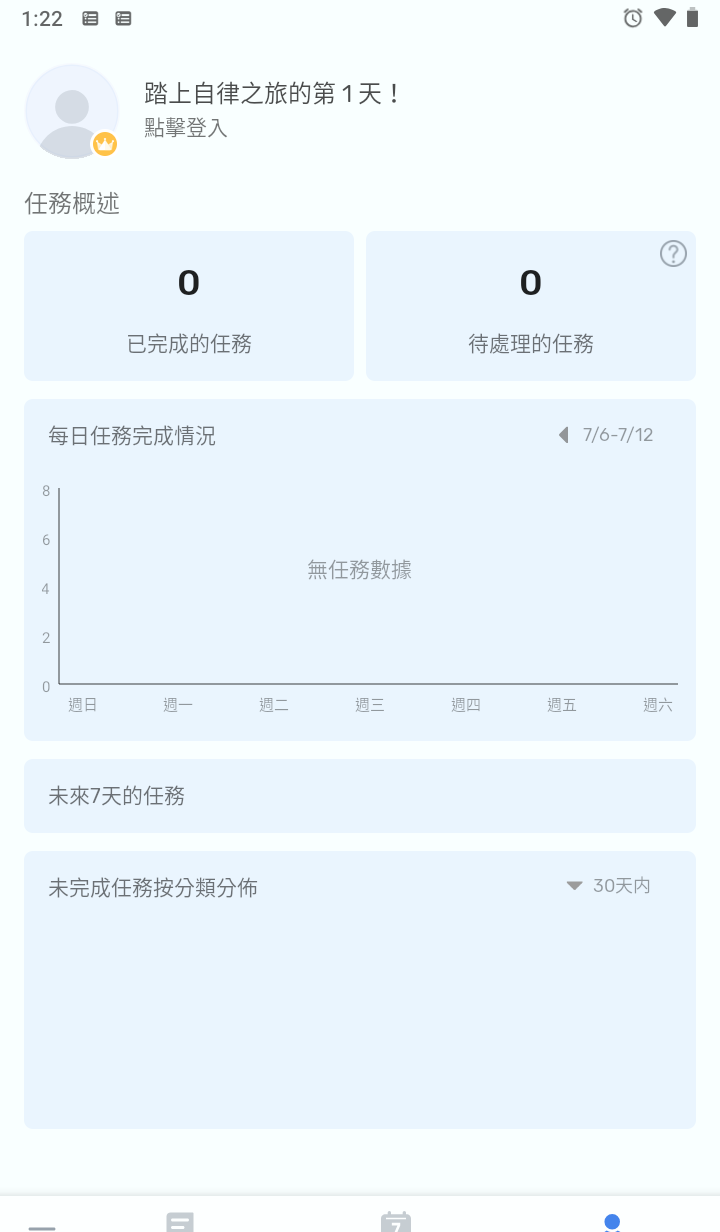Tap the alarm clock icon in the status bar
The image size is (720, 1232).
coord(633,17)
